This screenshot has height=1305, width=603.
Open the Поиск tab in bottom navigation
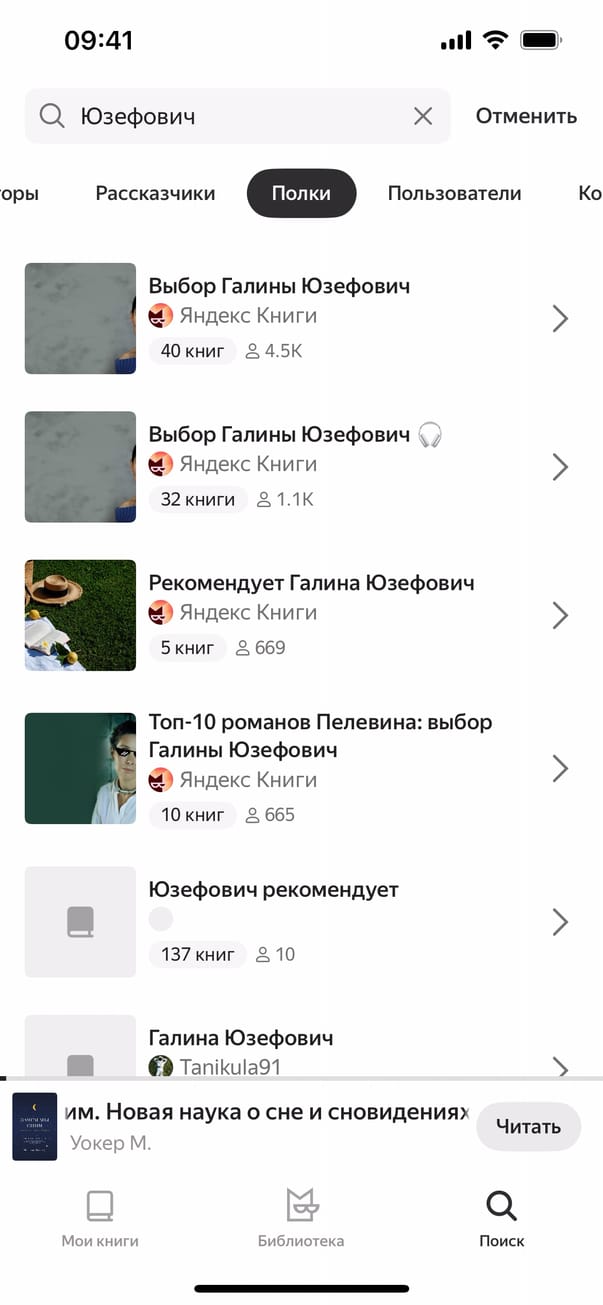click(x=501, y=1219)
